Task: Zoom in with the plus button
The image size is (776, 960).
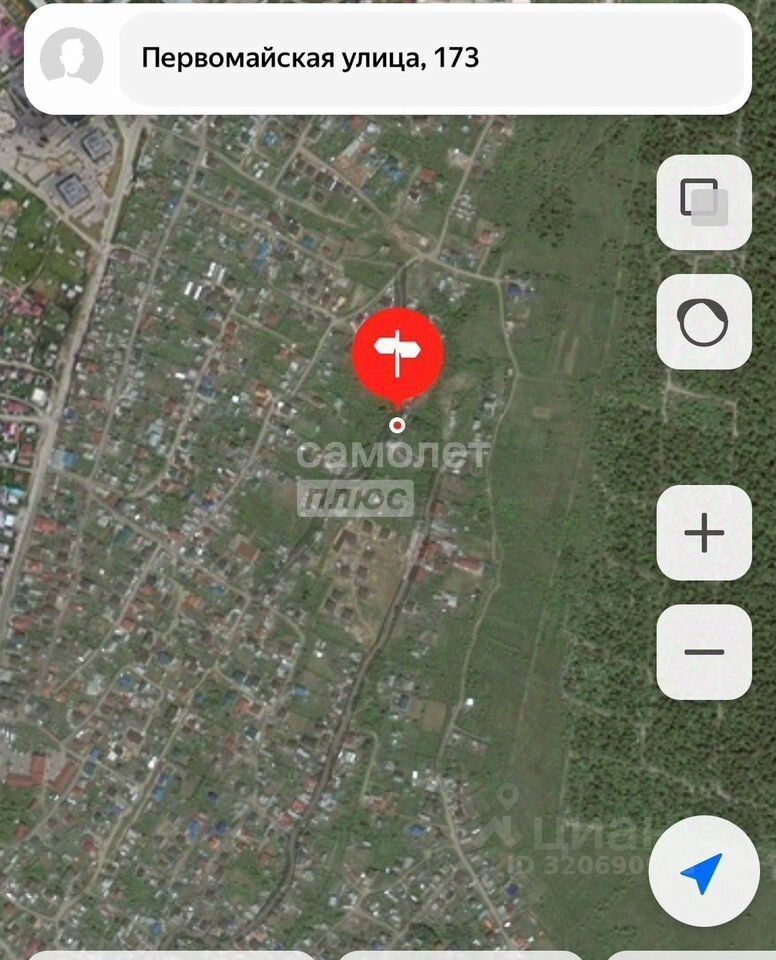Action: pos(704,532)
